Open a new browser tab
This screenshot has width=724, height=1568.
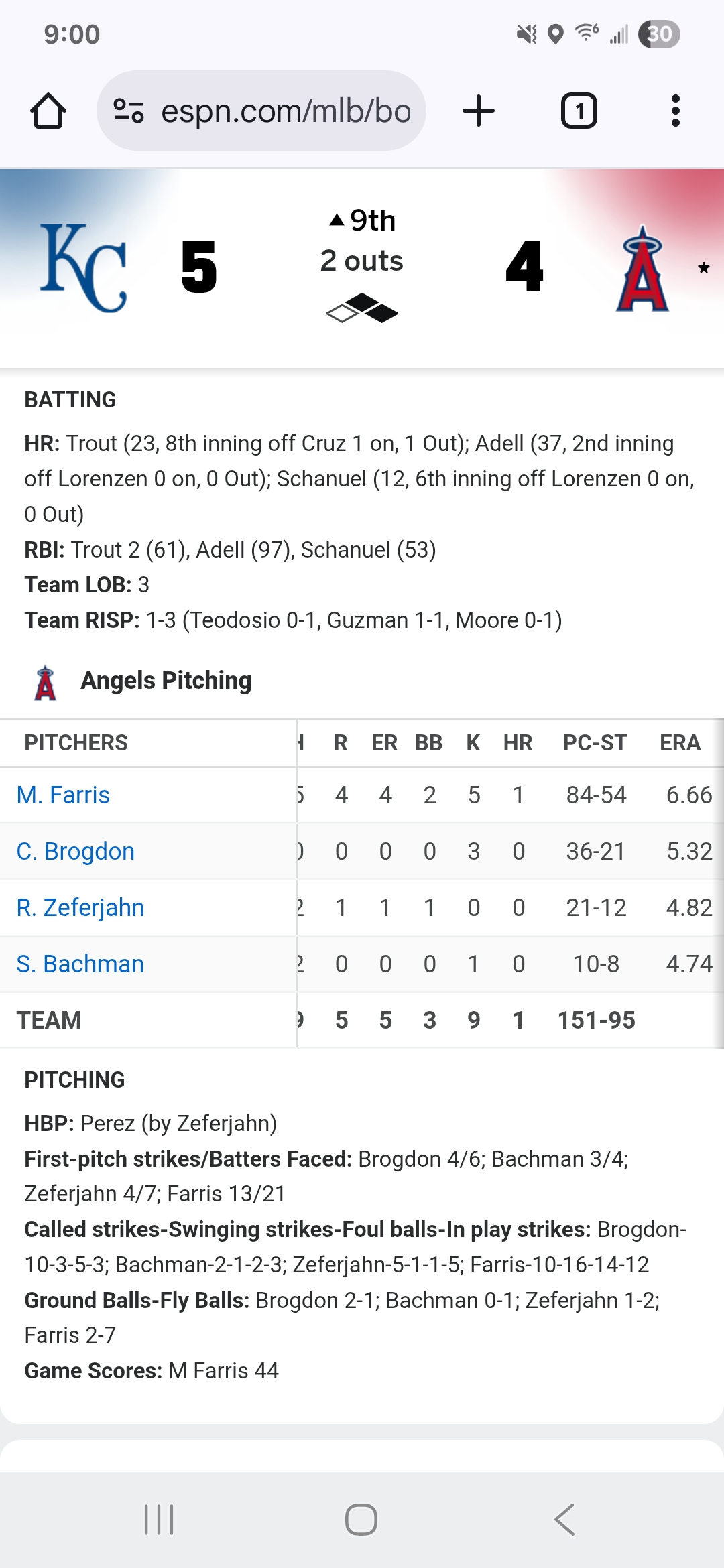tap(479, 111)
